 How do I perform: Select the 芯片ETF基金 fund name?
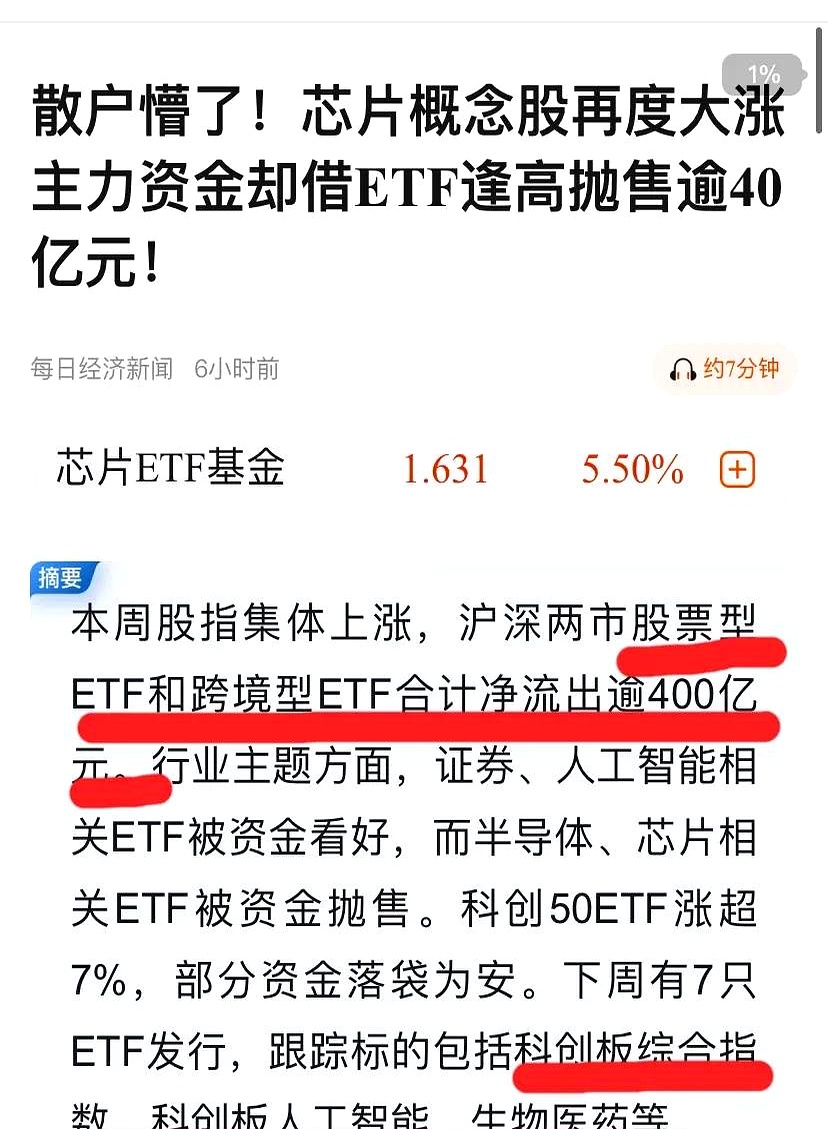tap(170, 469)
